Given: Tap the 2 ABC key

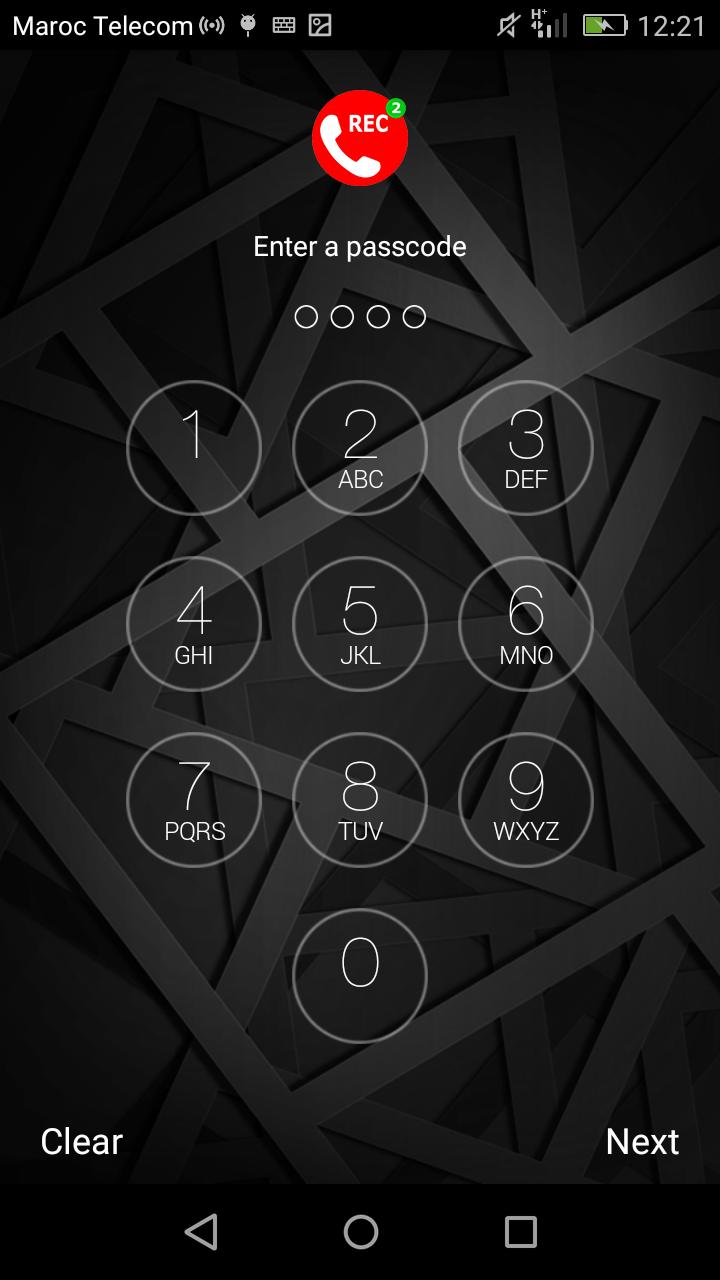Looking at the screenshot, I should click(x=360, y=448).
